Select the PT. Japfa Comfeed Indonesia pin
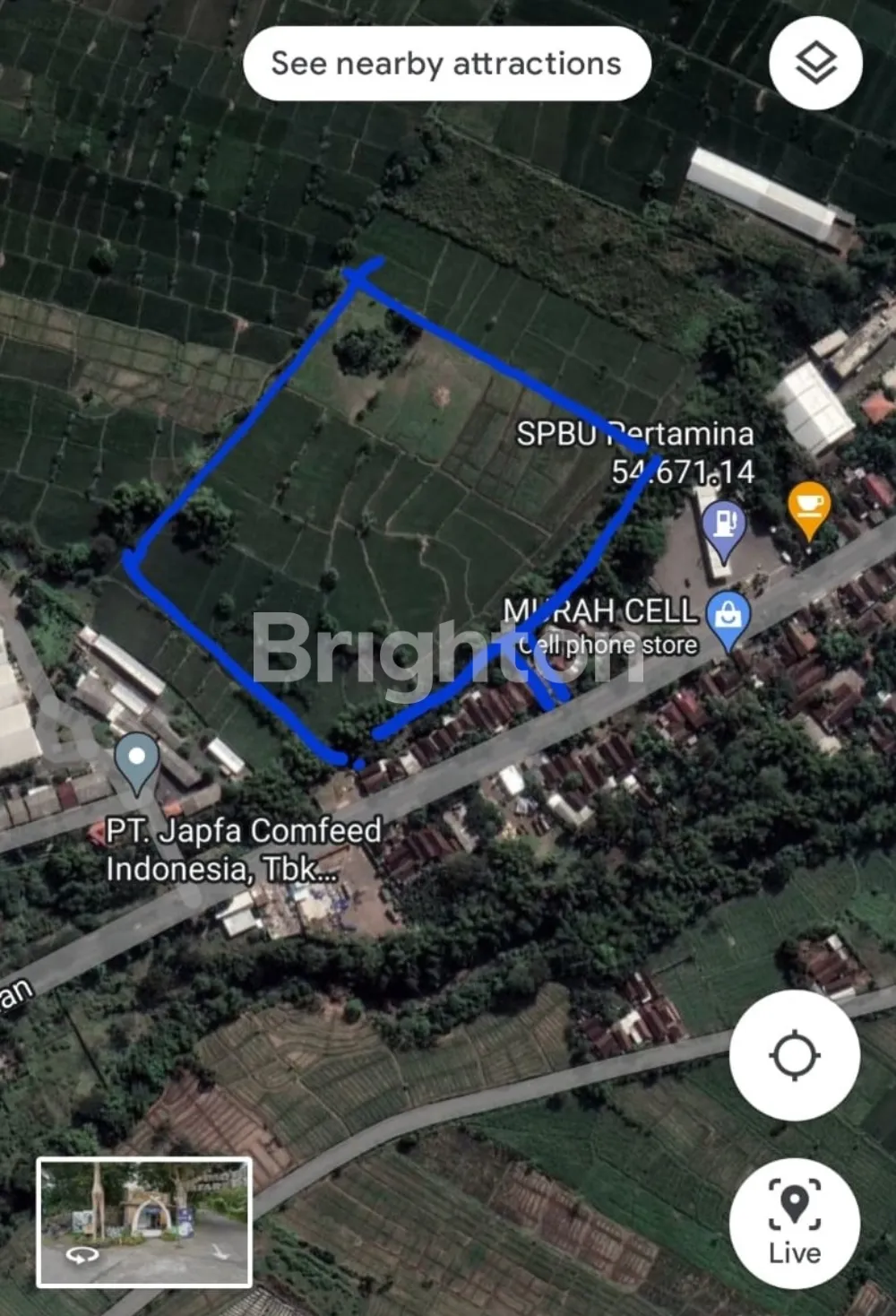 click(137, 759)
